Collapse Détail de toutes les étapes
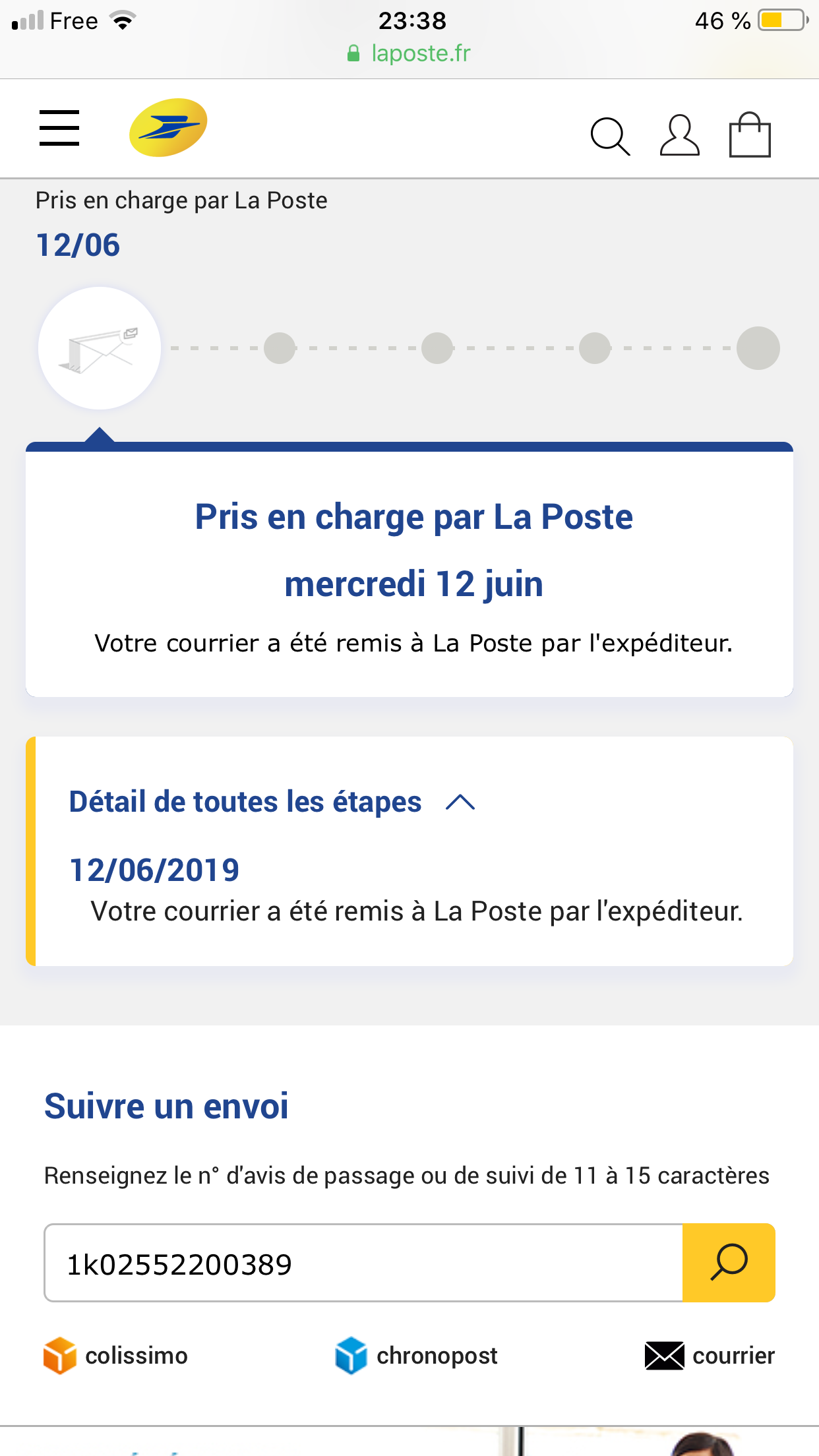The height and width of the screenshot is (1456, 819). 272,802
